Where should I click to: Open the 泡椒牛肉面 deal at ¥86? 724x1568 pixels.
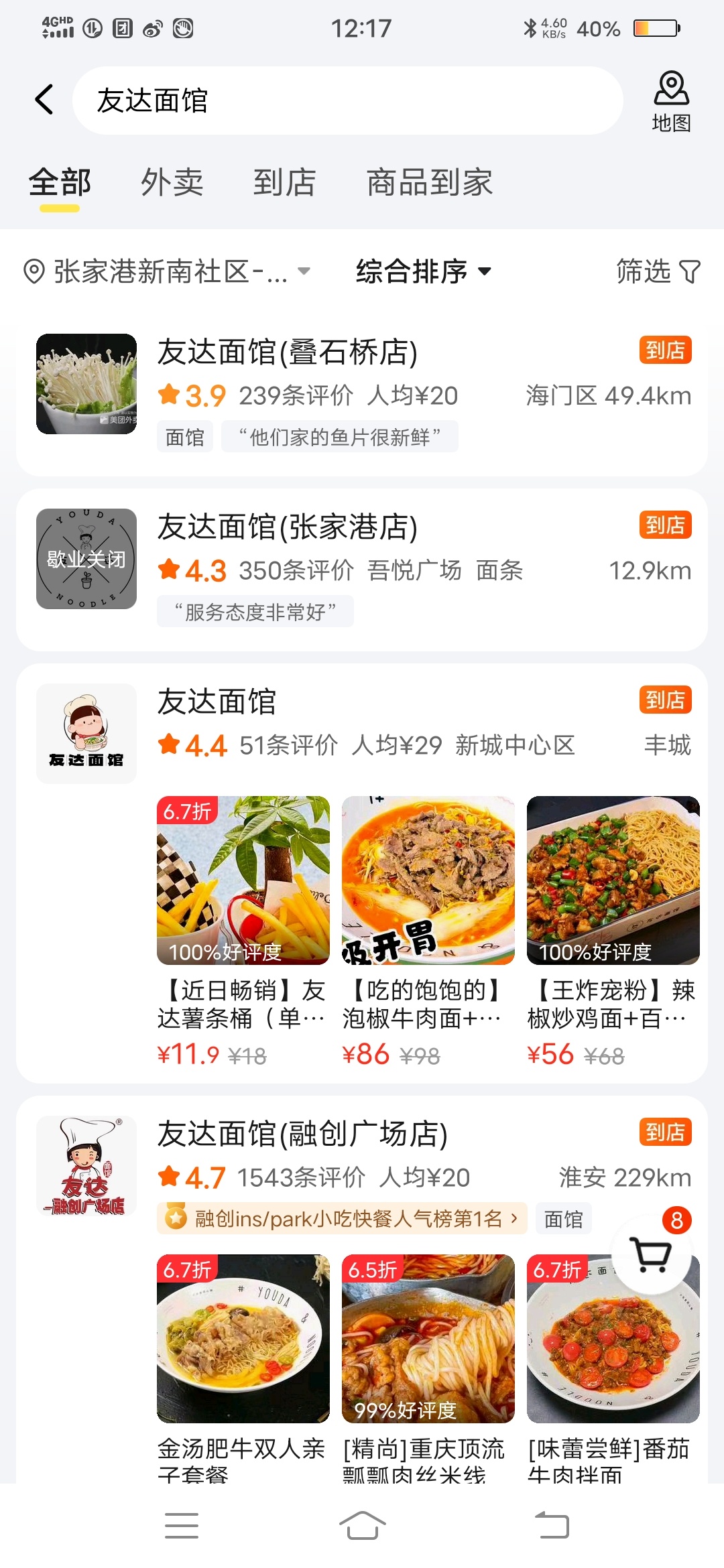[x=428, y=931]
